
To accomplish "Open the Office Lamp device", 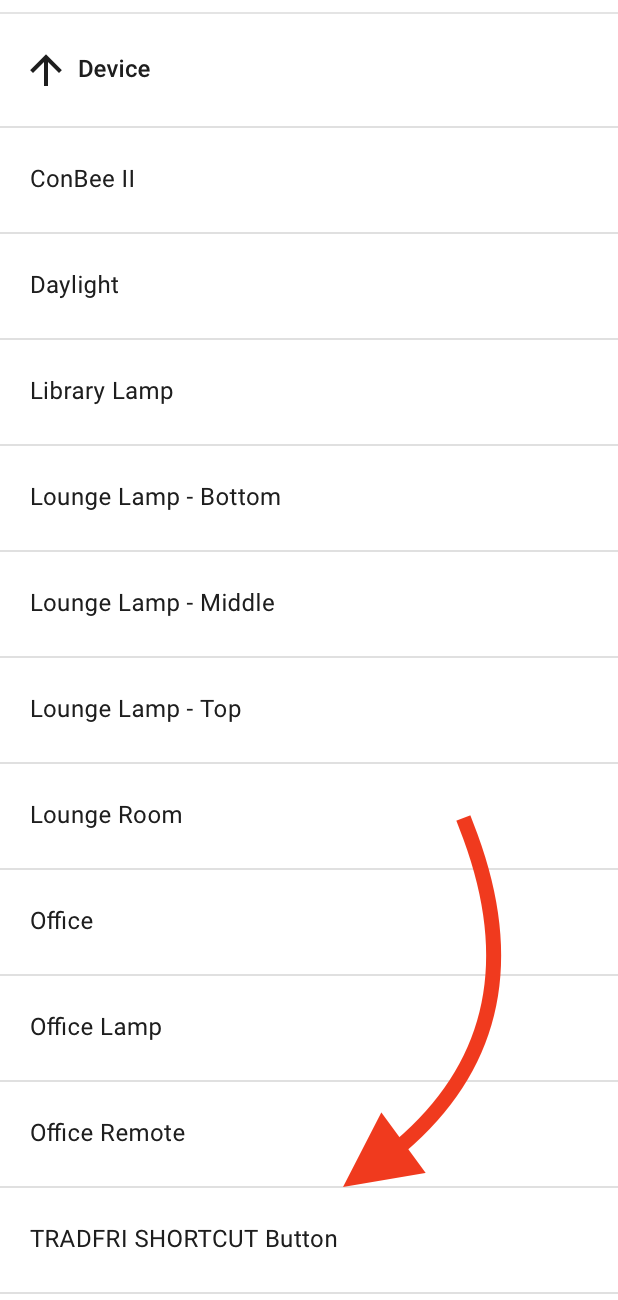I will [x=309, y=1028].
